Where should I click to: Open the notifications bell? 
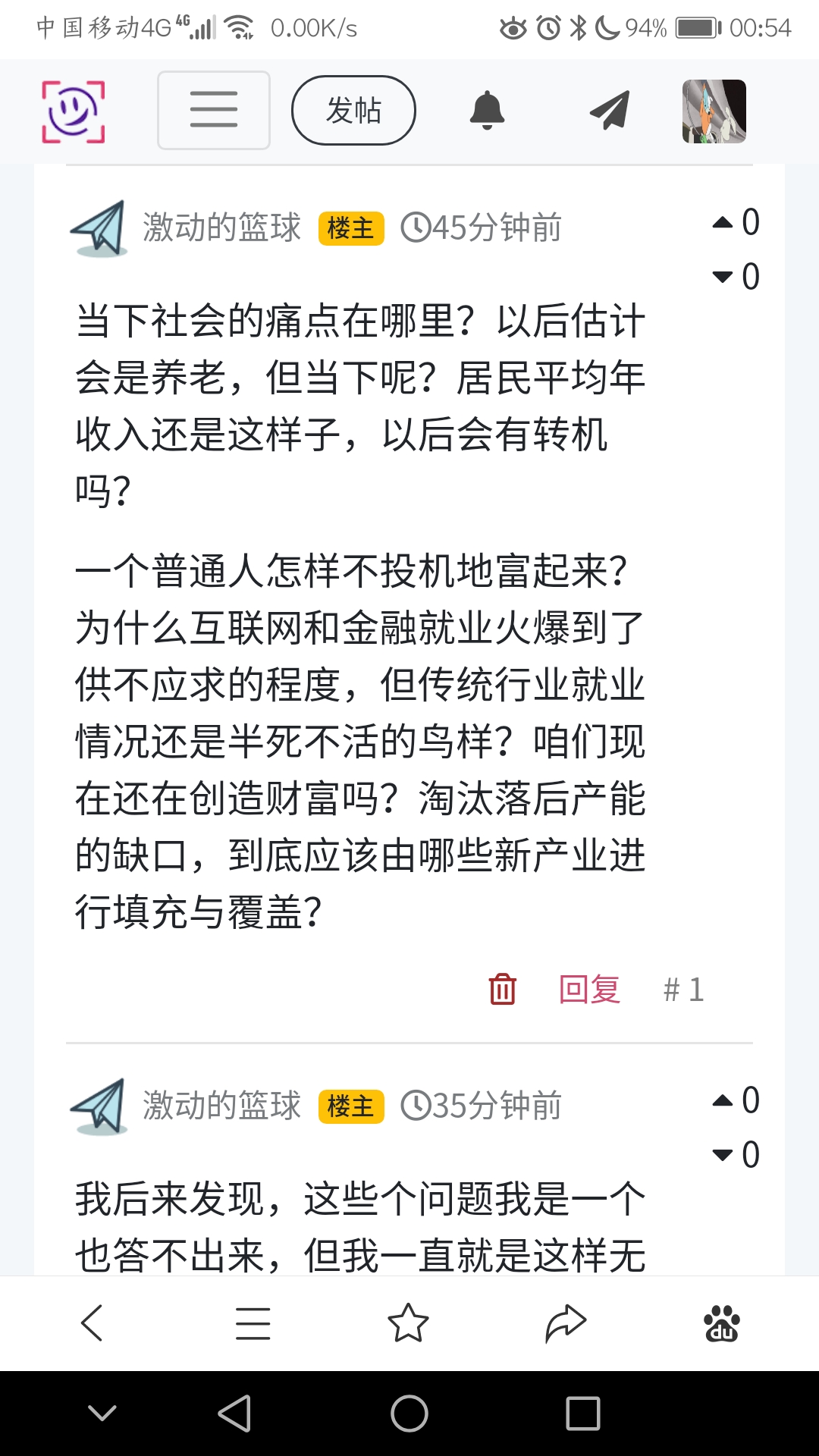pos(487,111)
